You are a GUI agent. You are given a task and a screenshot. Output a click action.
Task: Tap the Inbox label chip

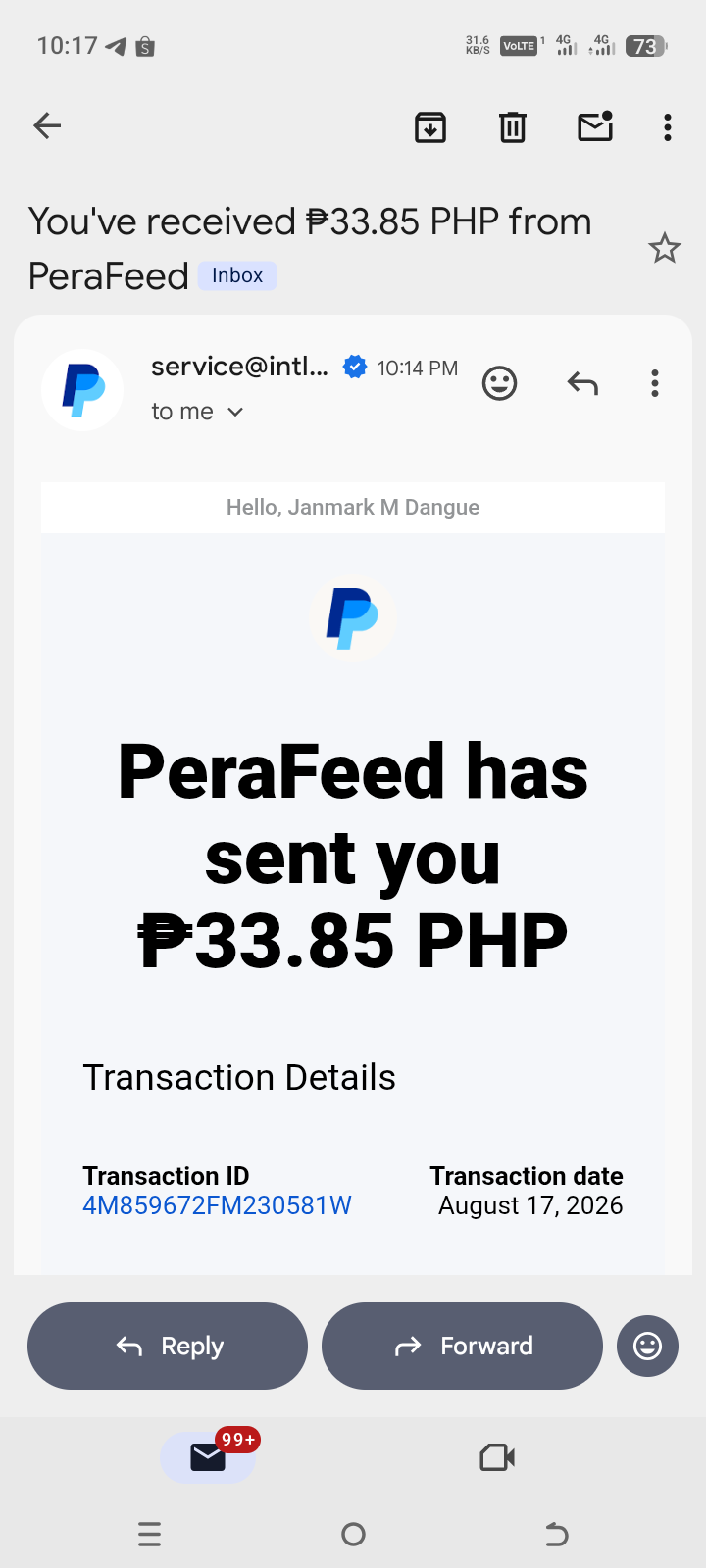[237, 275]
